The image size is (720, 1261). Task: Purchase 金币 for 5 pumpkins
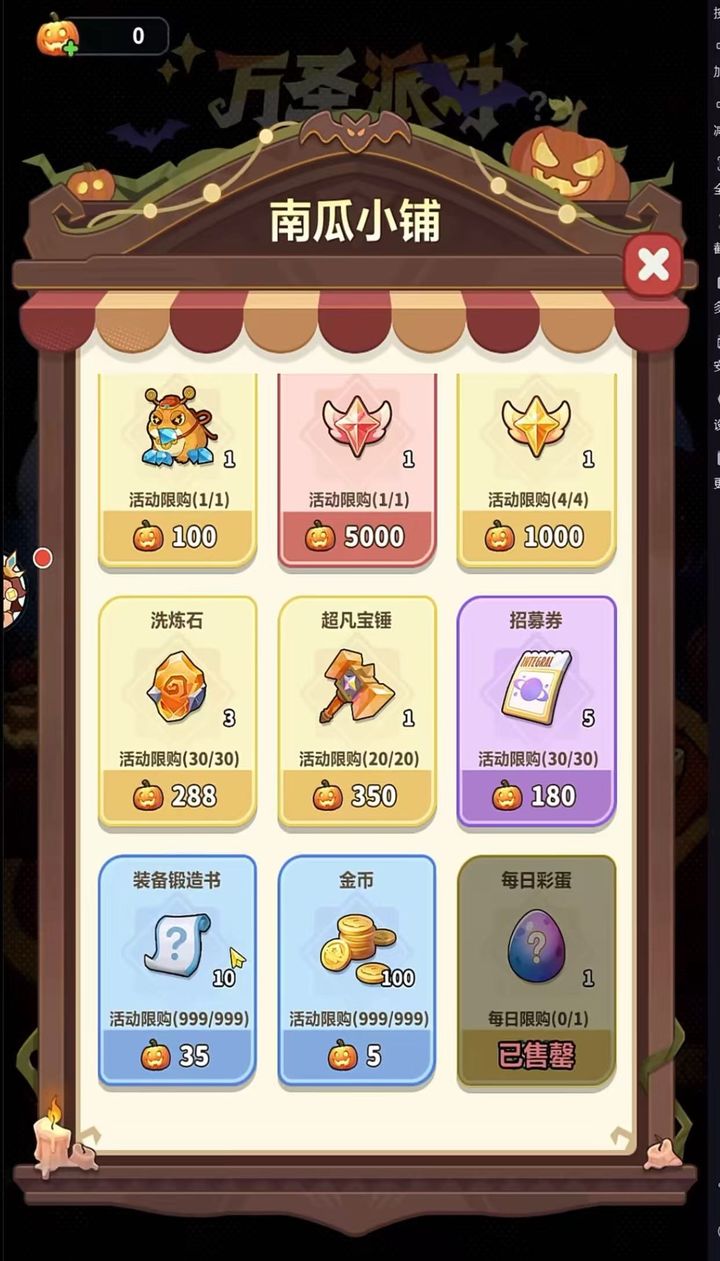pos(356,1051)
